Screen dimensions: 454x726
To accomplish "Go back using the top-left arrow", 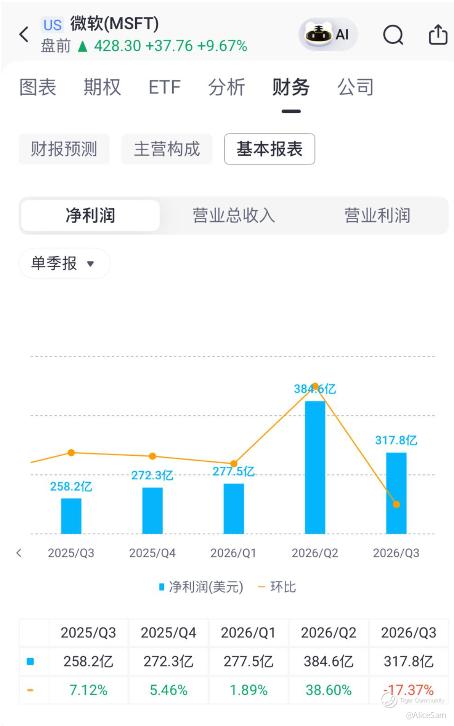I will [24, 34].
